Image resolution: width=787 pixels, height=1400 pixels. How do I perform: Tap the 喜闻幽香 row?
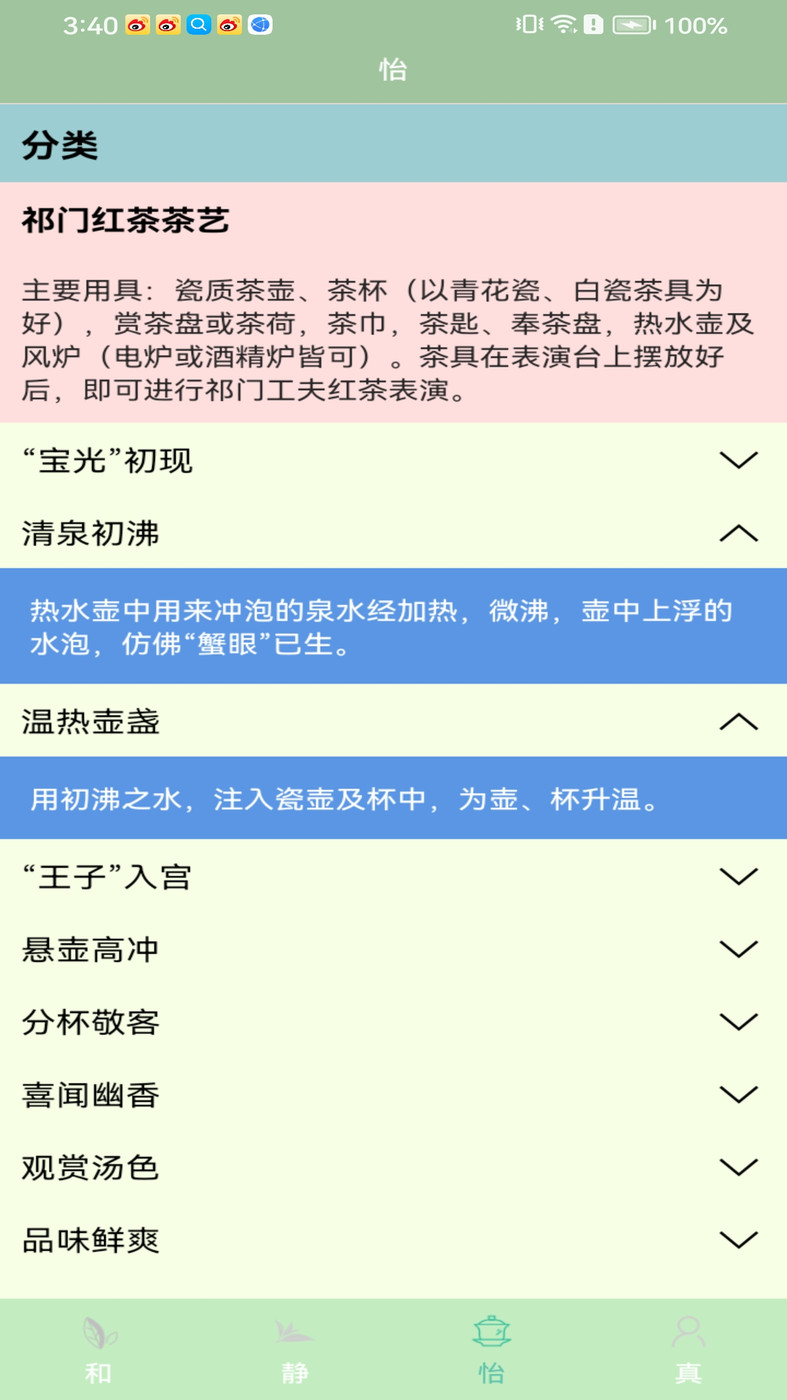(393, 1094)
